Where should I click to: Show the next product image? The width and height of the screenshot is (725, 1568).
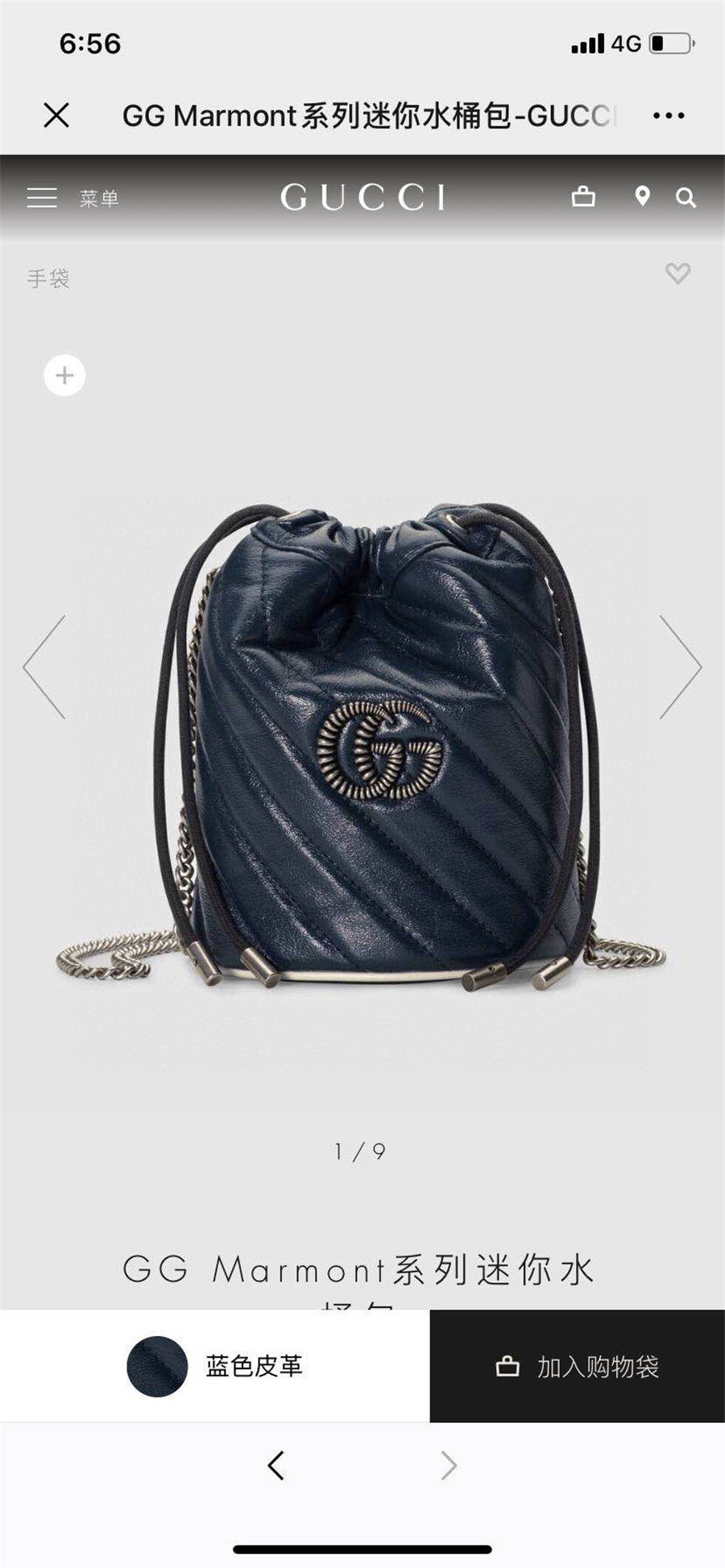(681, 667)
